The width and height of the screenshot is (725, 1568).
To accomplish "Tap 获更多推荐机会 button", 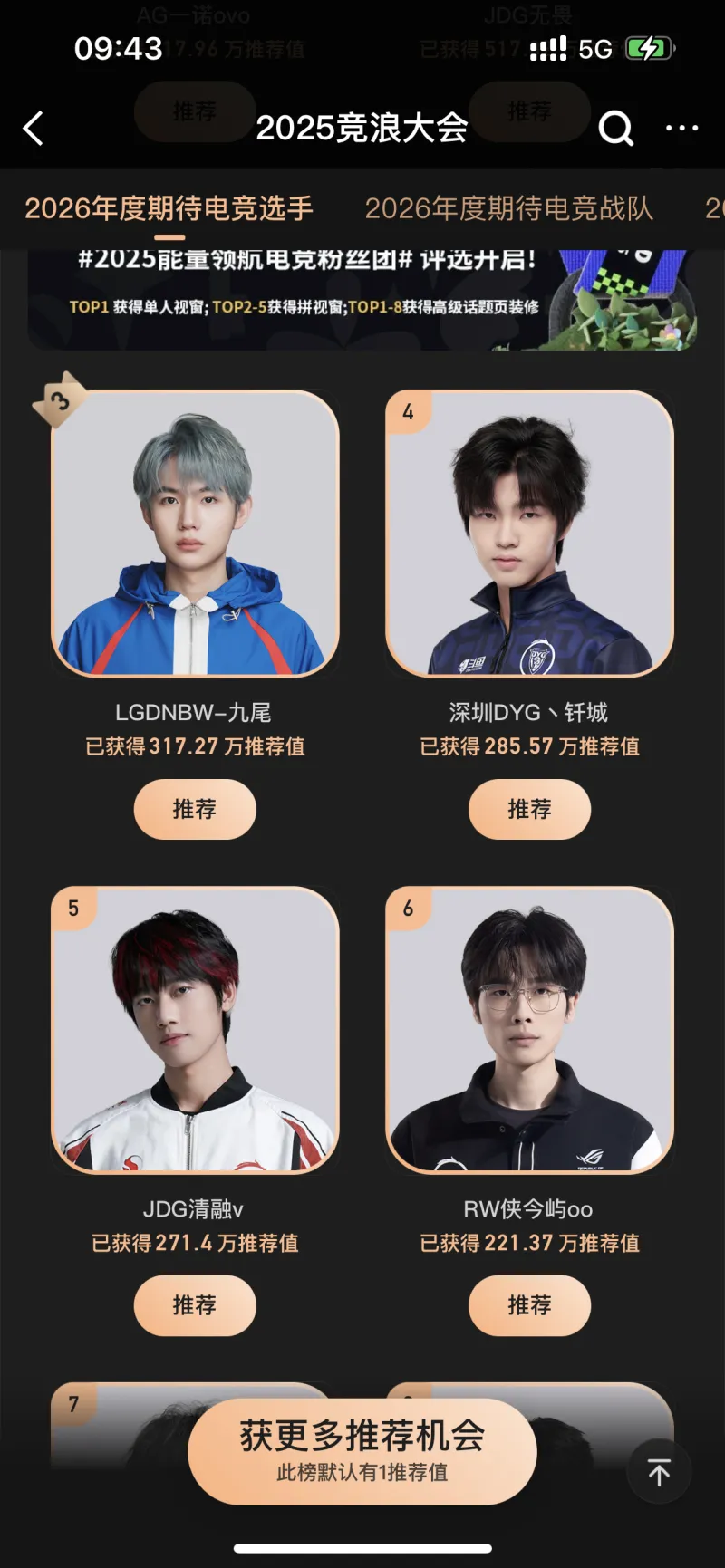I will pos(362,1451).
